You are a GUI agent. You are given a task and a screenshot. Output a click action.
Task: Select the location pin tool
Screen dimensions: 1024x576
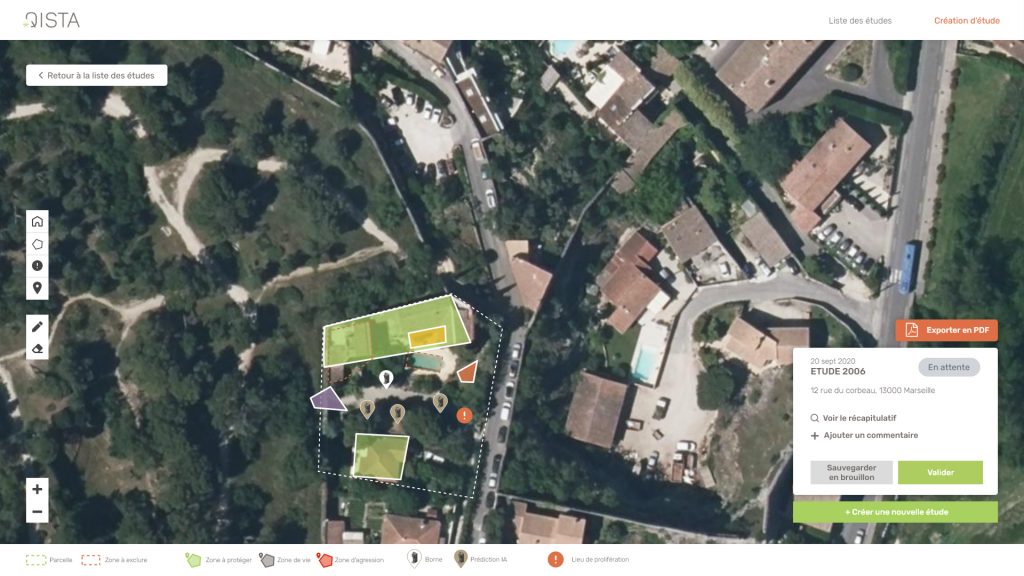coord(38,288)
